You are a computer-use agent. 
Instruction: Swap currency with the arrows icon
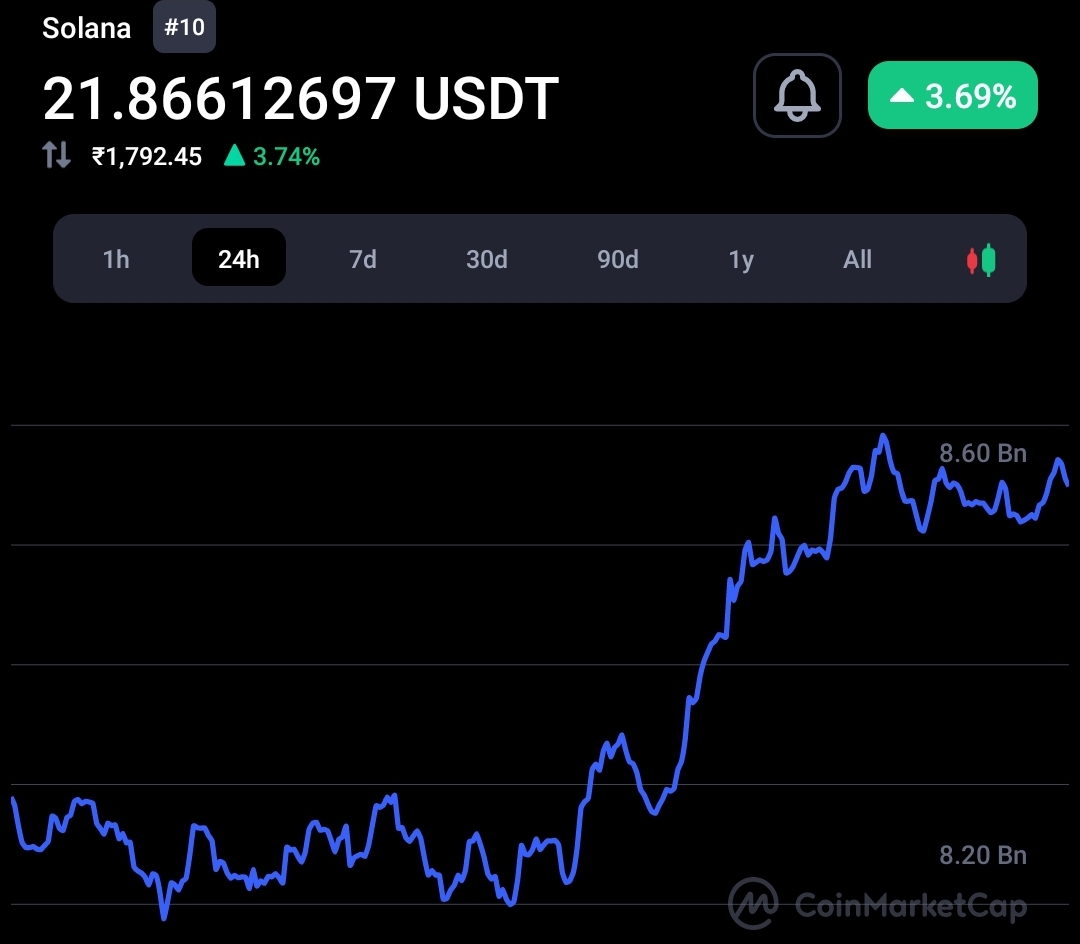[56, 155]
